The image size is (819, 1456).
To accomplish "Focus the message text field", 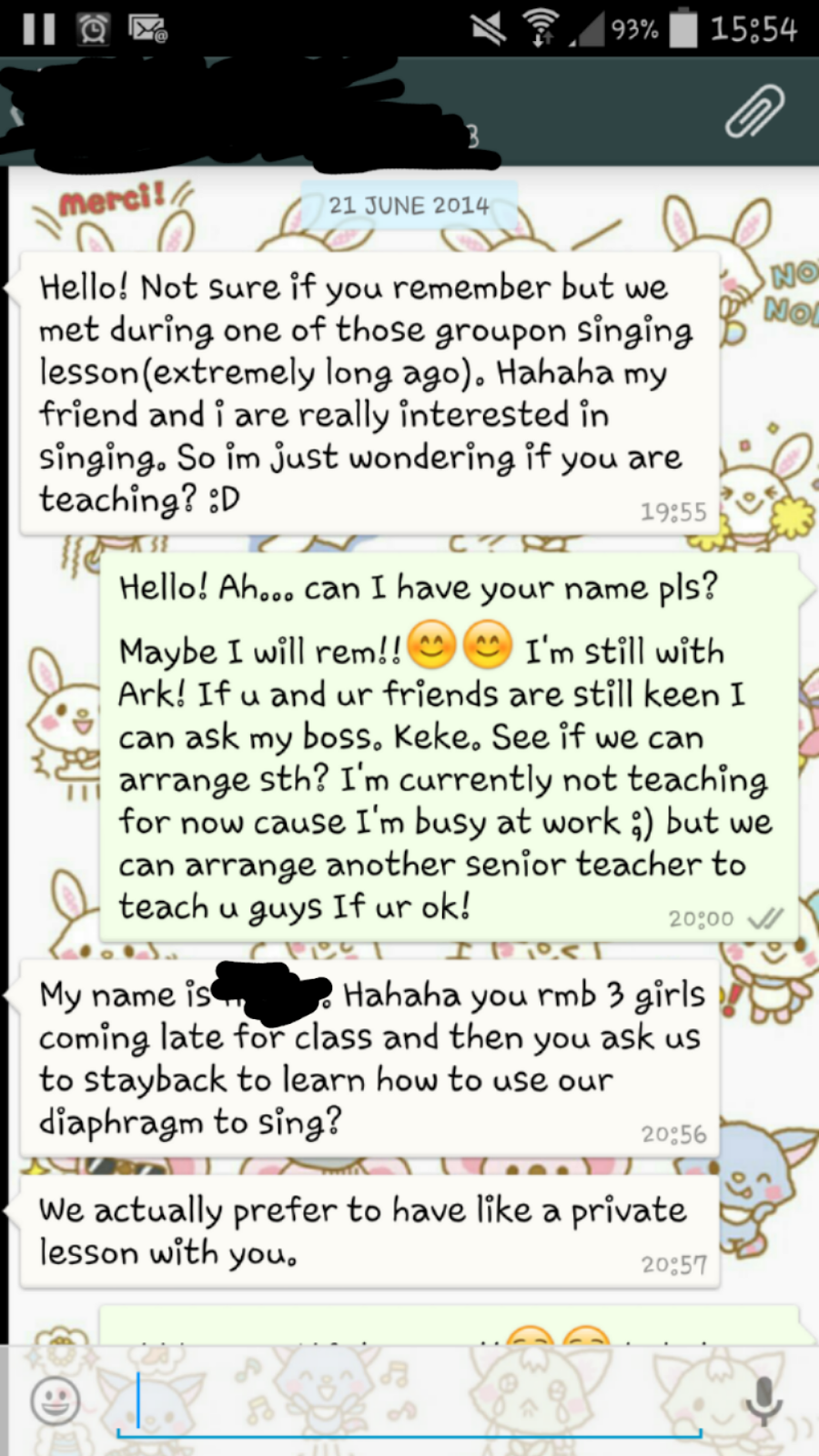I will tap(409, 1401).
